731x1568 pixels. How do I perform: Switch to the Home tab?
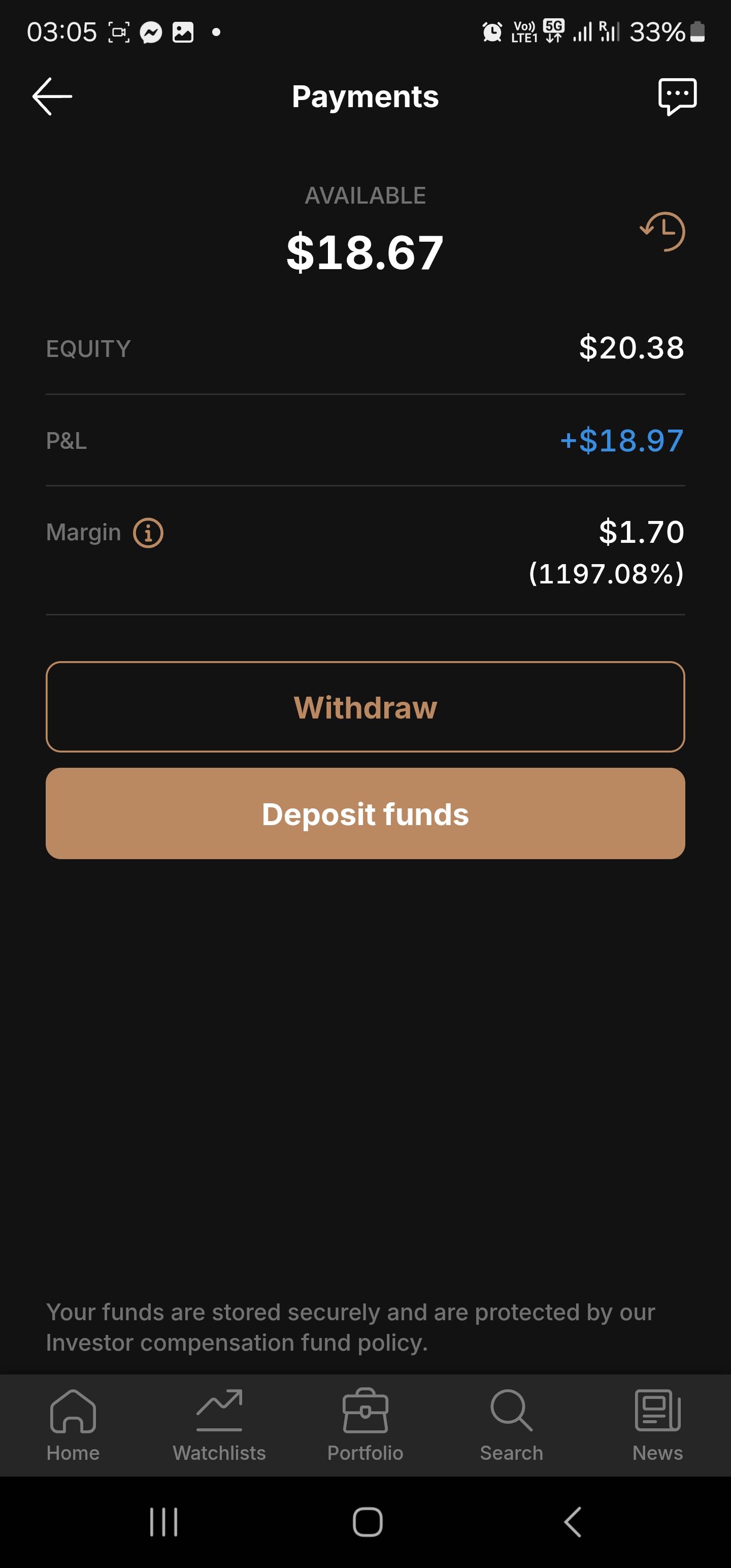click(x=73, y=1424)
